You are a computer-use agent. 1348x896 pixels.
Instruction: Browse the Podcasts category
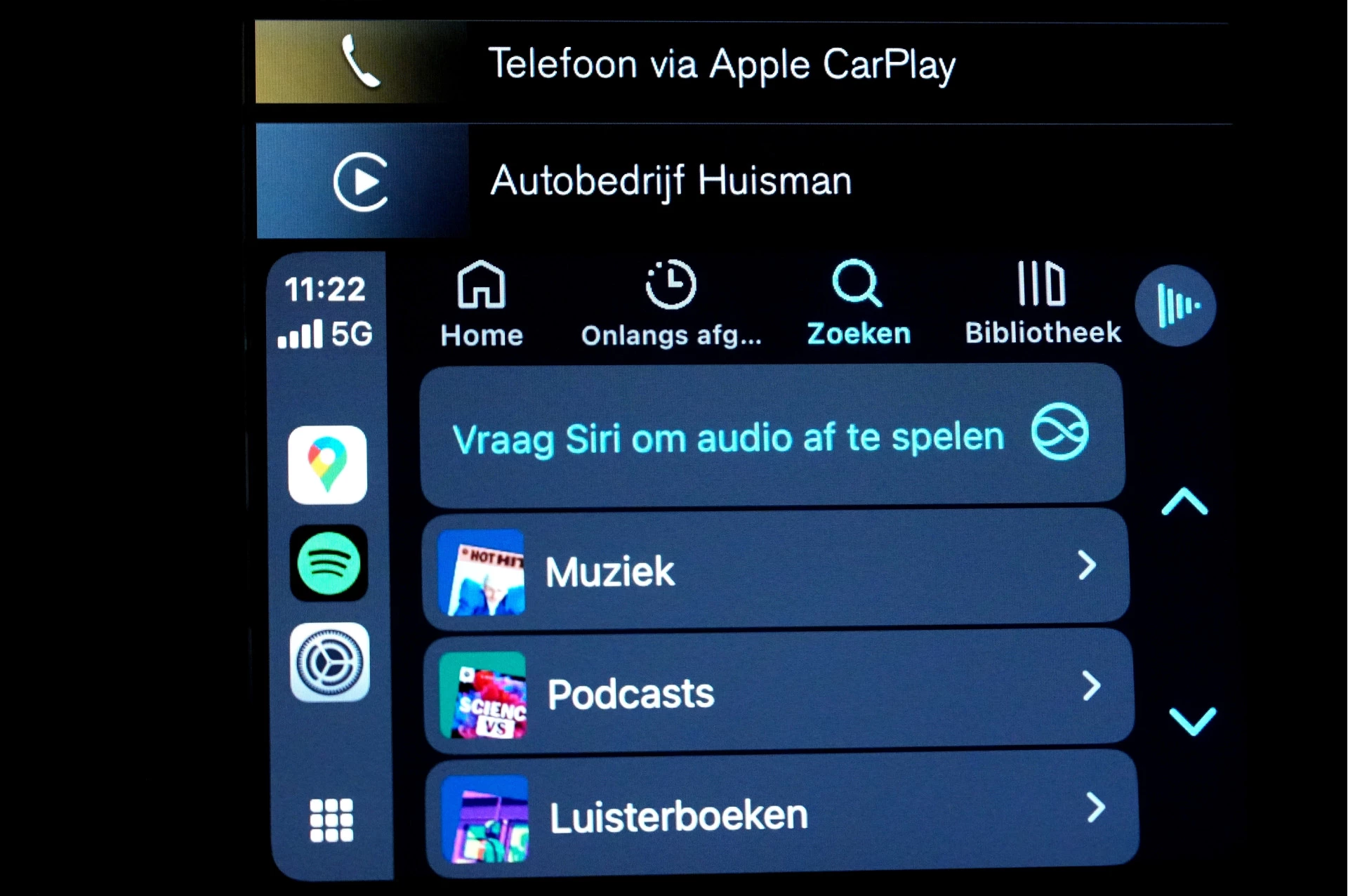[778, 692]
